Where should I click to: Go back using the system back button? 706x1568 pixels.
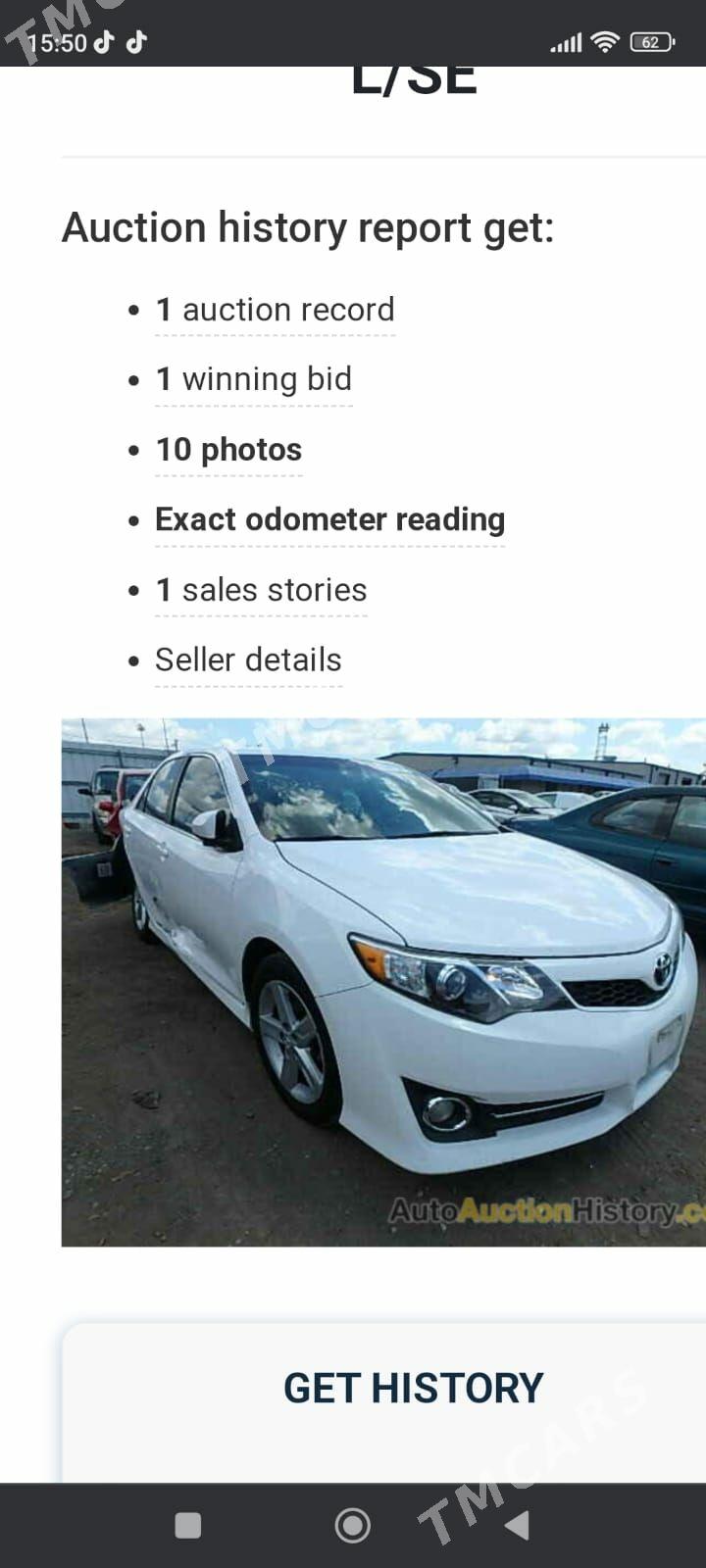pyautogui.click(x=517, y=1525)
